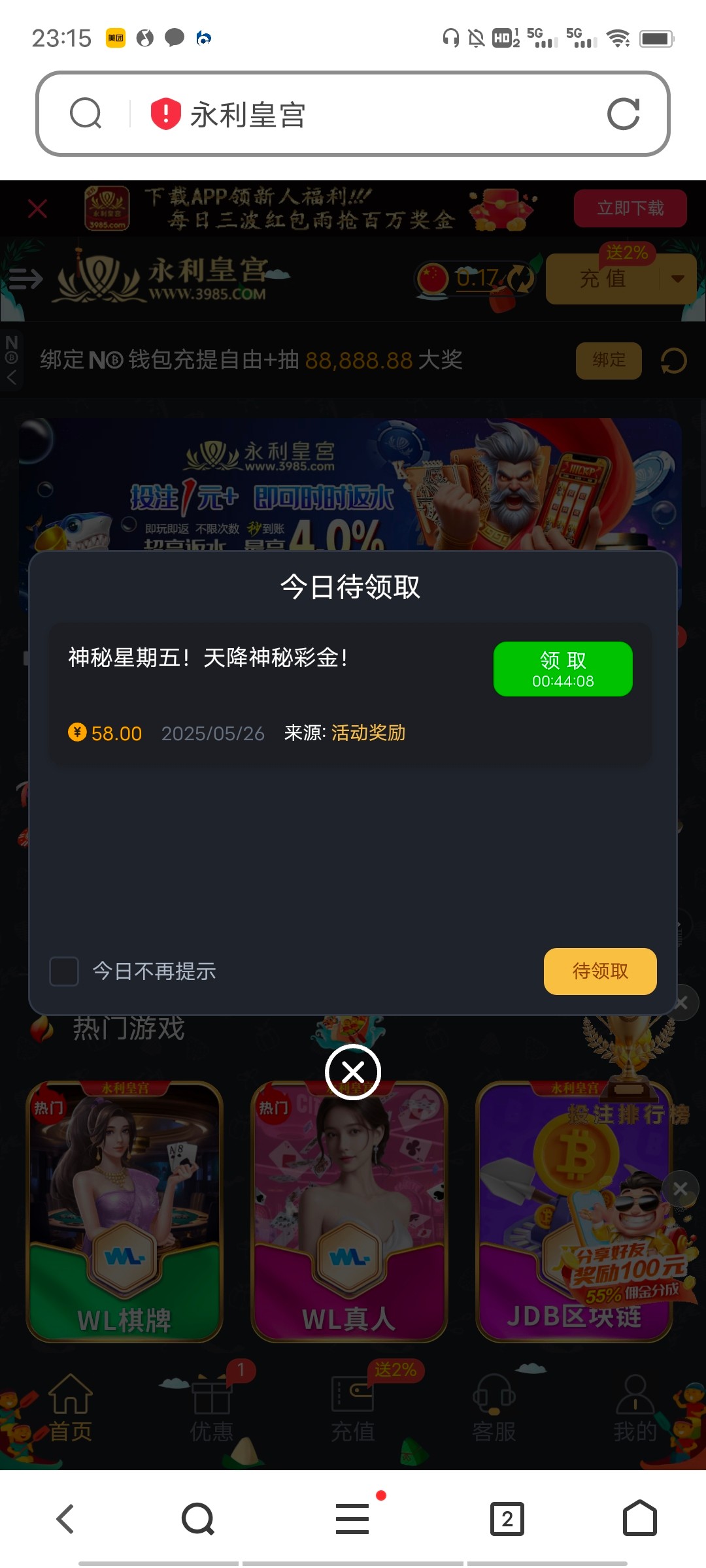Open the browser tabs switcher
This screenshot has height=1568, width=706.
[x=507, y=1519]
